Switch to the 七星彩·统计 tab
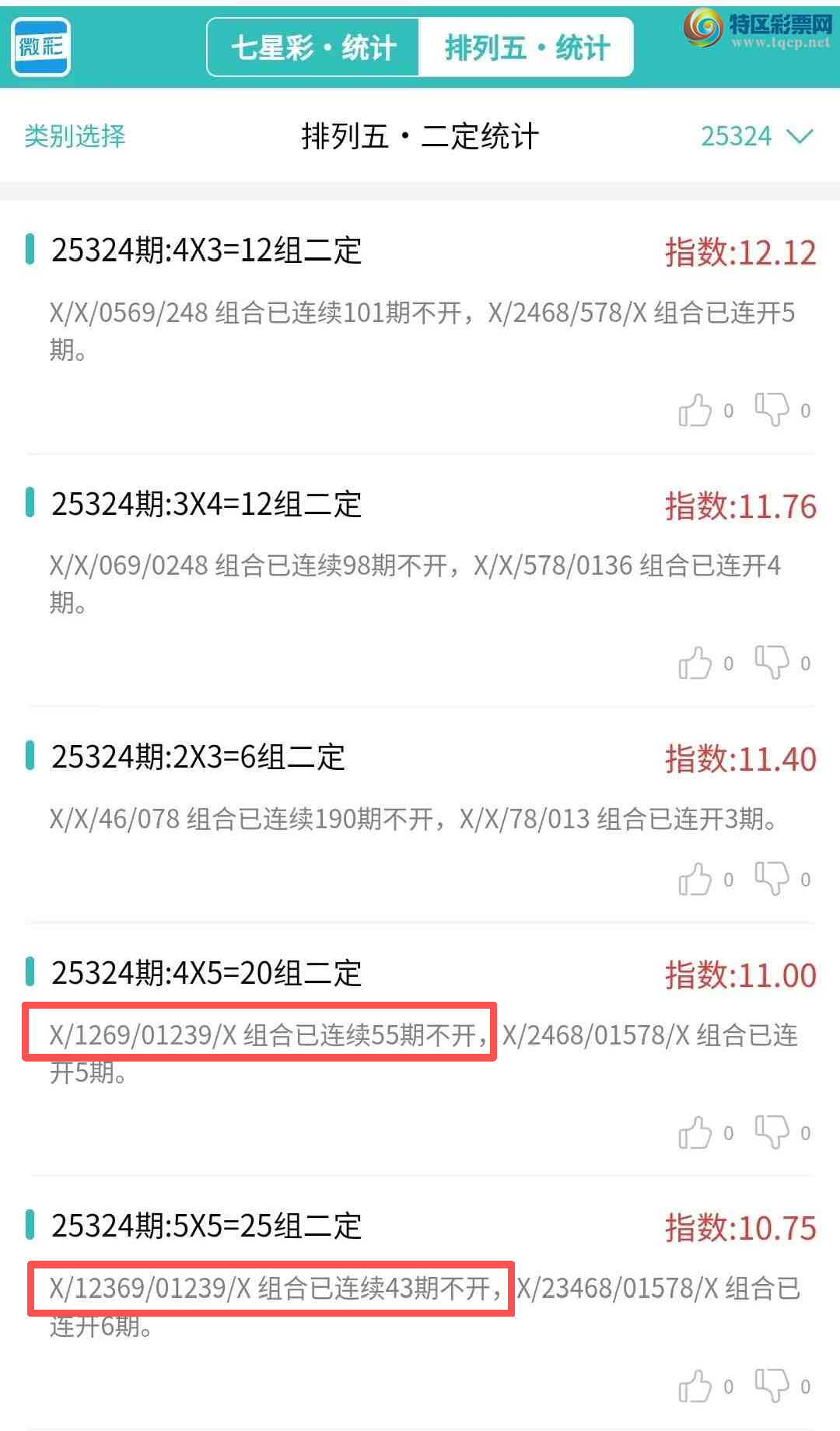Image resolution: width=840 pixels, height=1431 pixels. coord(314,47)
